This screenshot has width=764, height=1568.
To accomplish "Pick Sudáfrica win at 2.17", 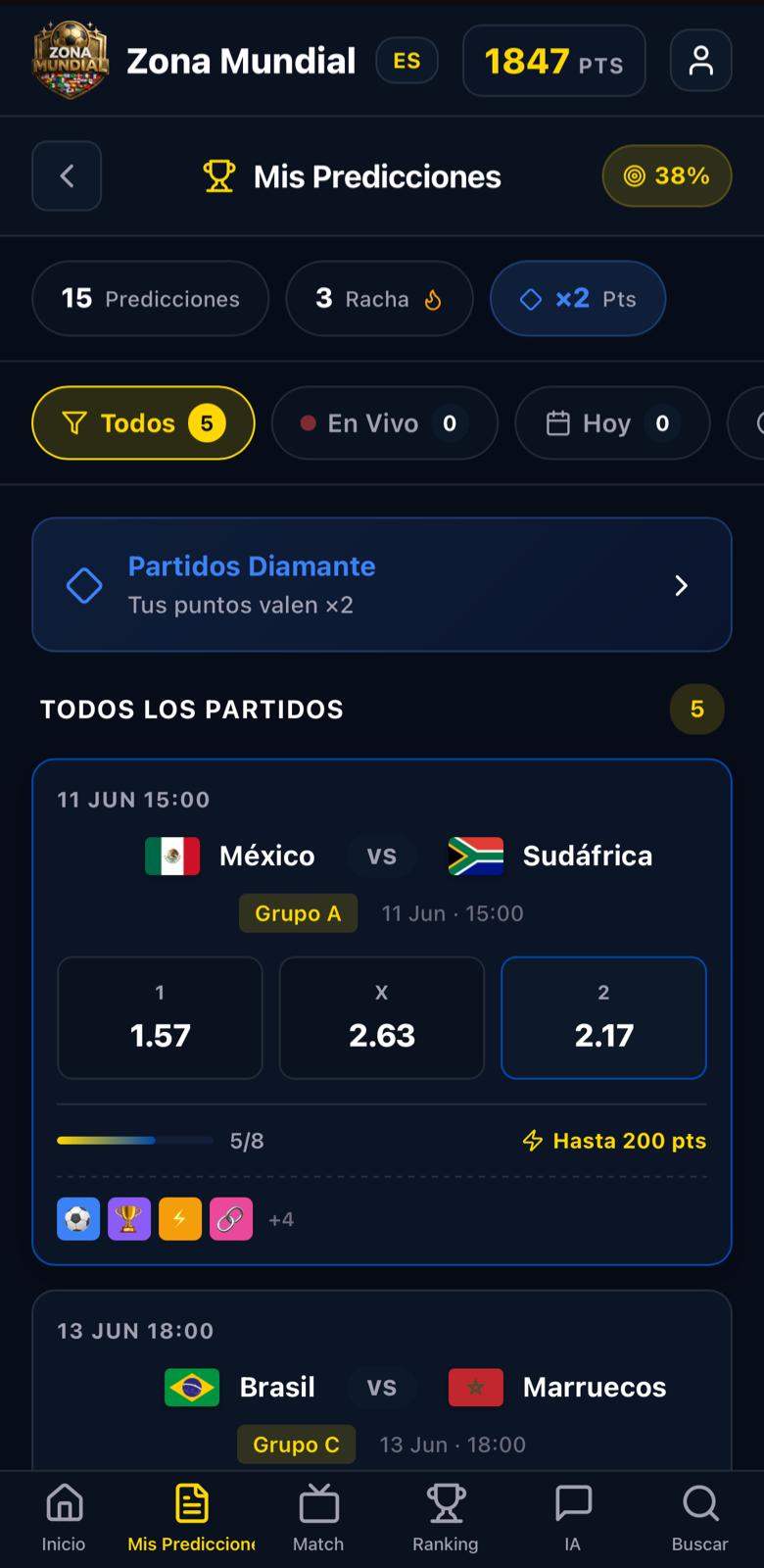I will (603, 1018).
